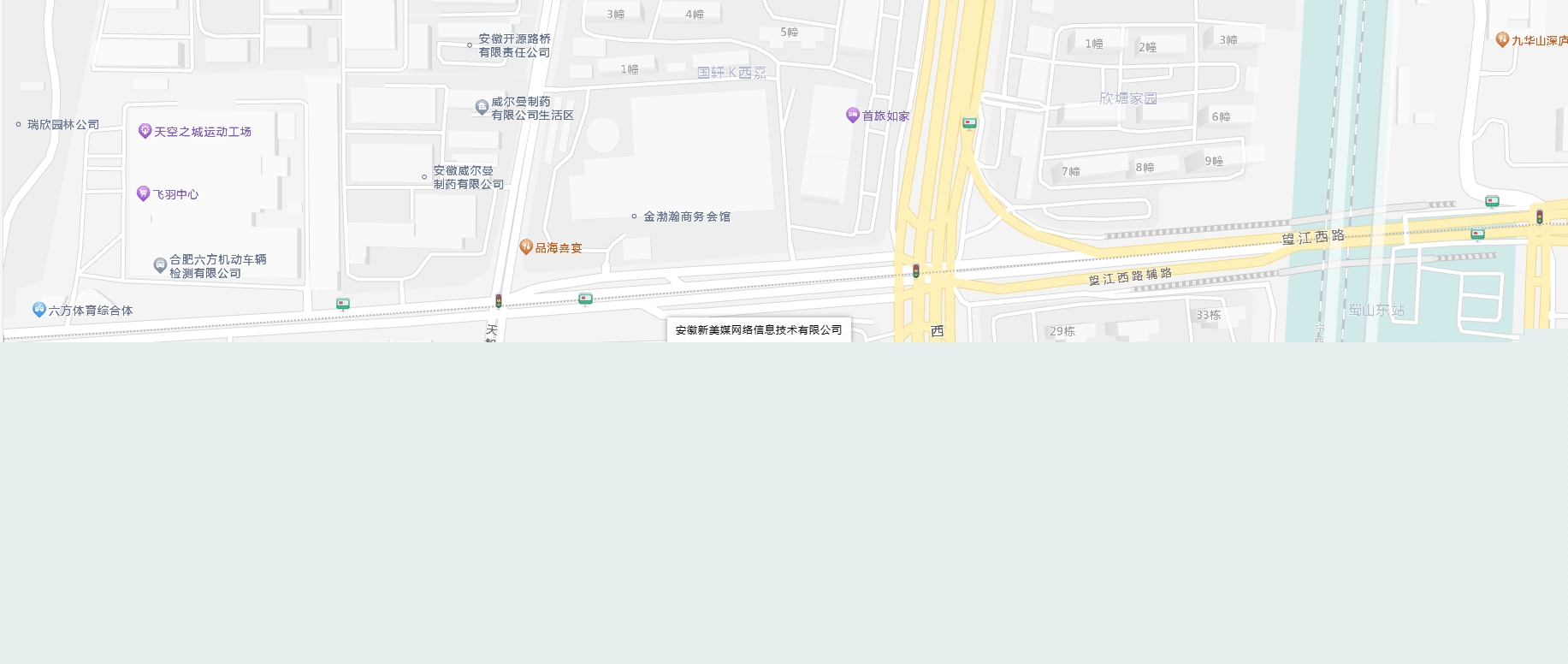The width and height of the screenshot is (1568, 664).
Task: Select the 威尔曼制药有限公司生活区 marker
Action: (482, 107)
